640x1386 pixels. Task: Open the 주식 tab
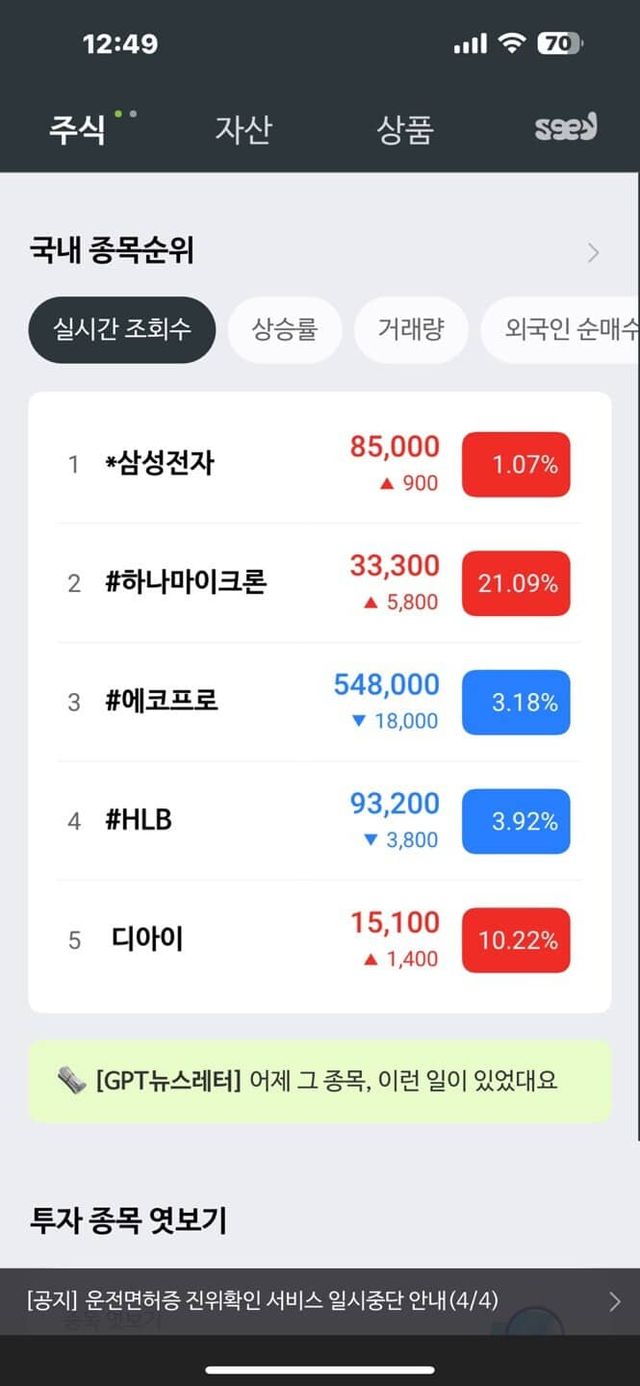point(78,130)
